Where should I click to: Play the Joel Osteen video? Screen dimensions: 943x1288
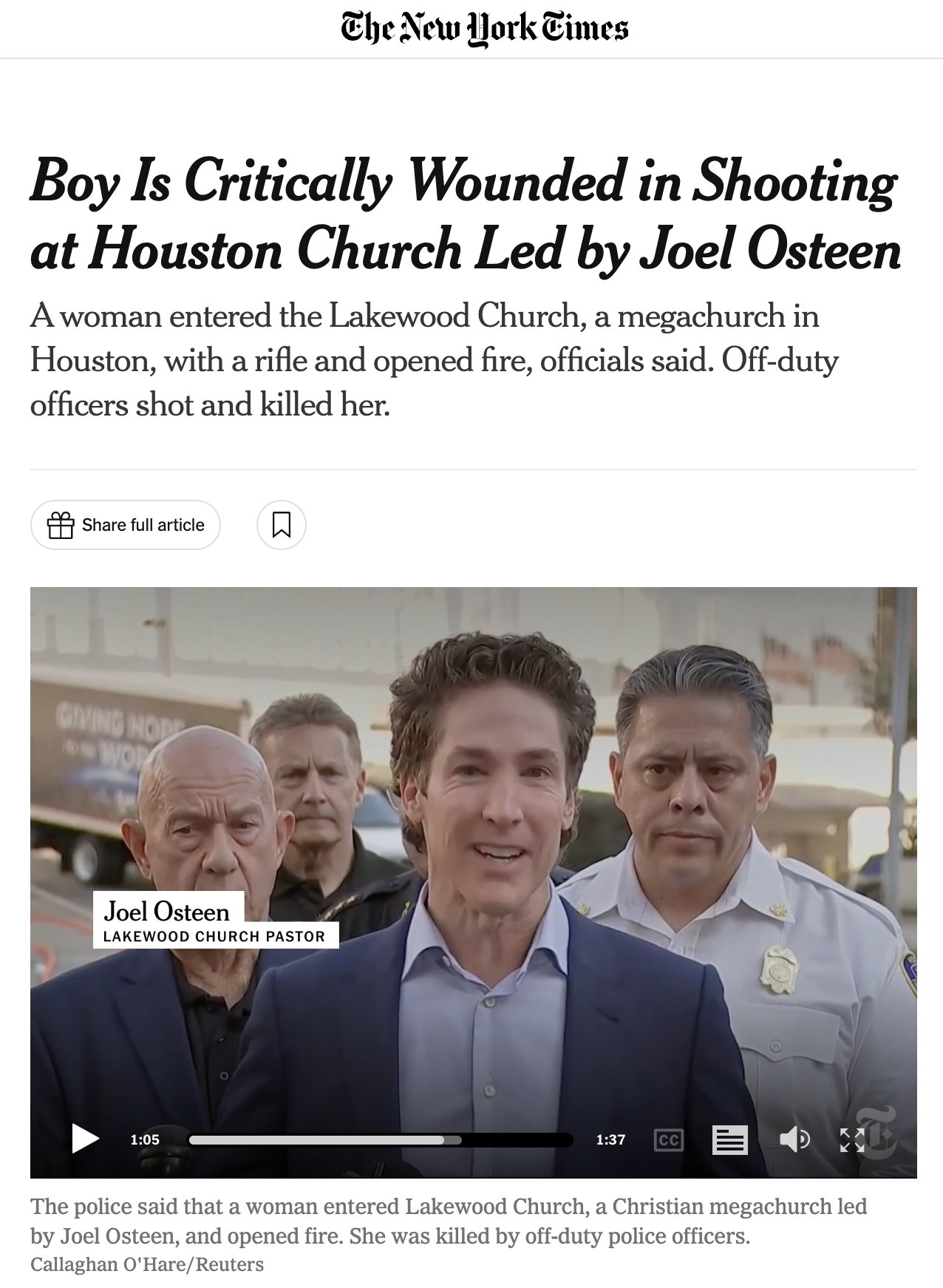[85, 1139]
